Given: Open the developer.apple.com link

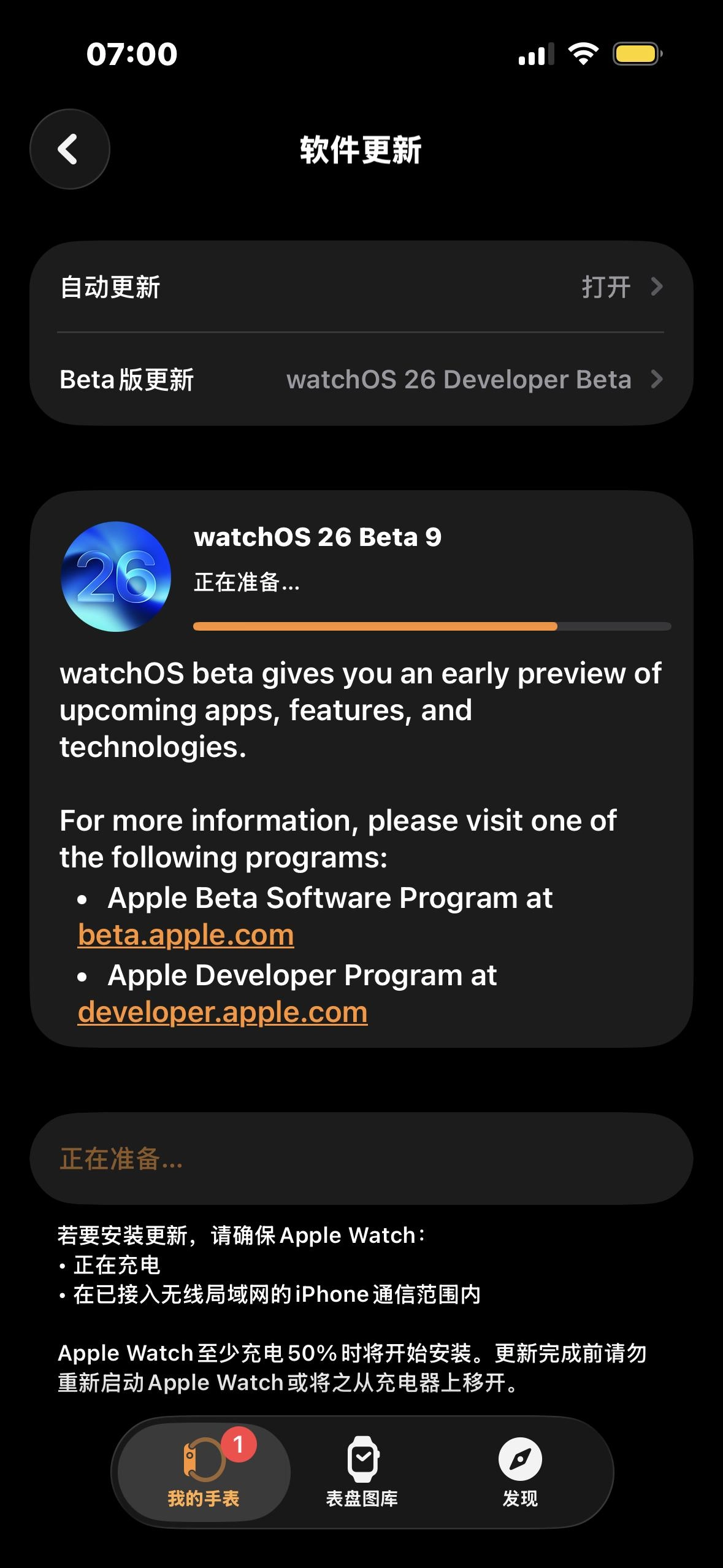Looking at the screenshot, I should click(223, 1012).
